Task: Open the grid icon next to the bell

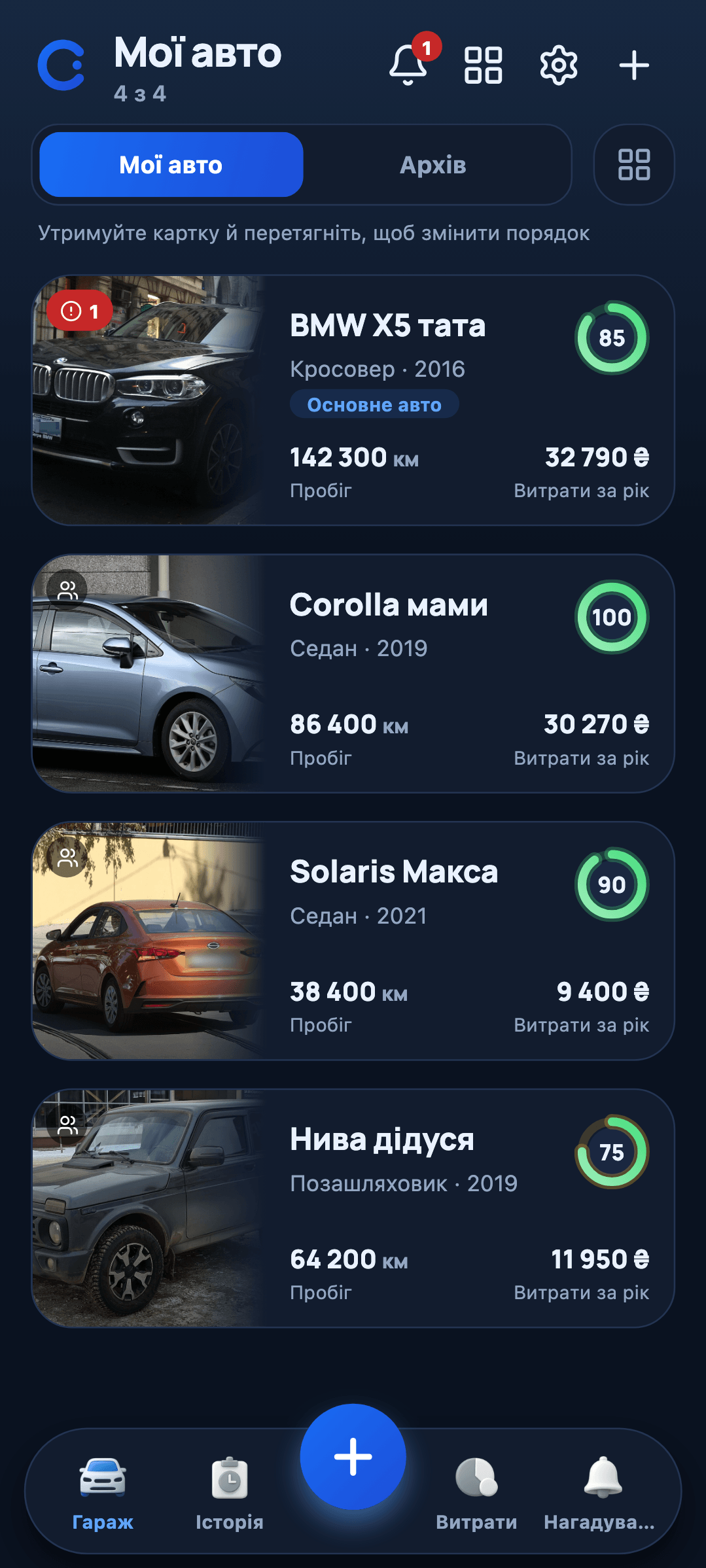Action: (x=484, y=65)
